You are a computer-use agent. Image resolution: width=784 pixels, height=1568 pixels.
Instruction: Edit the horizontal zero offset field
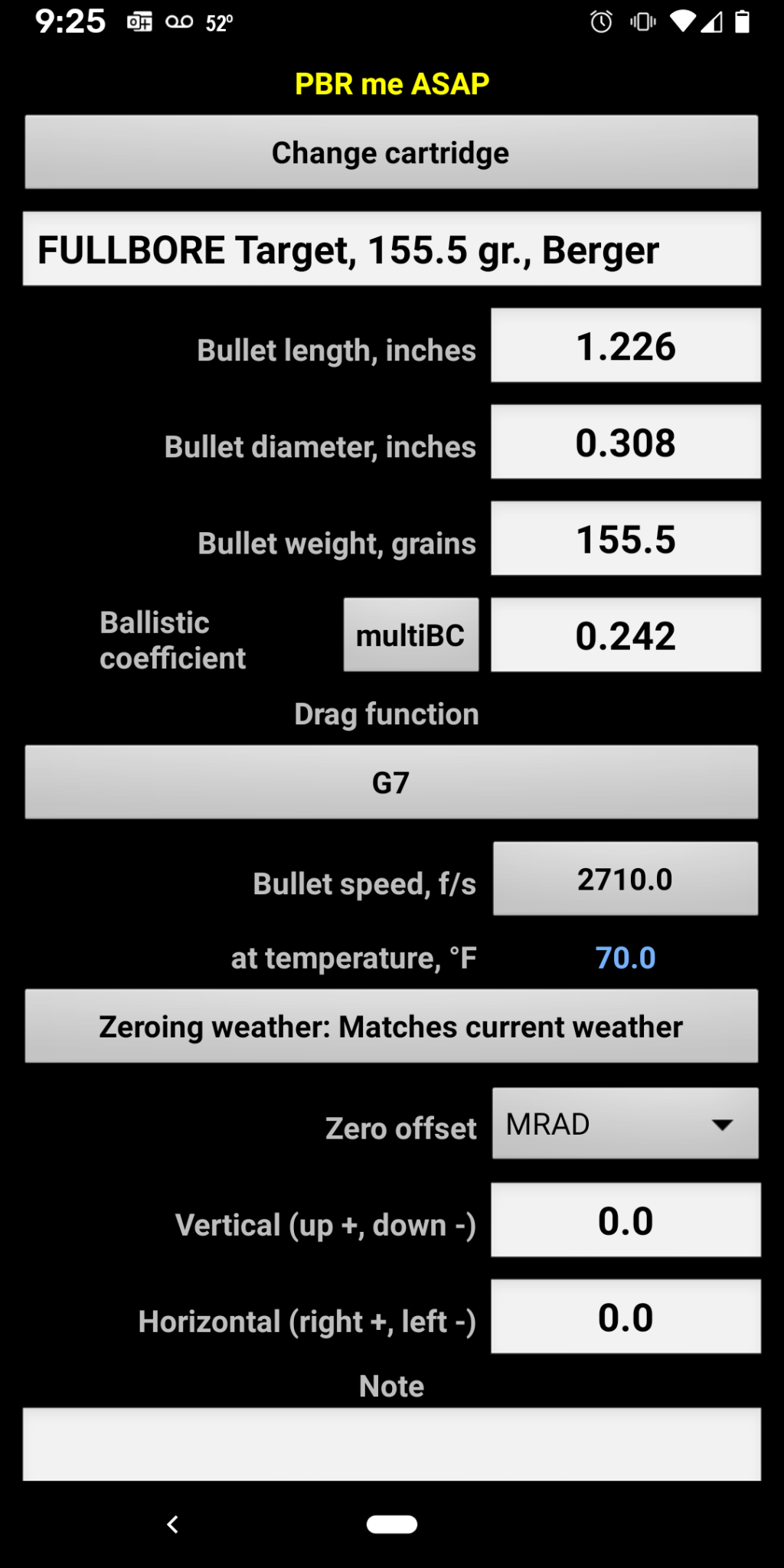tap(626, 1317)
